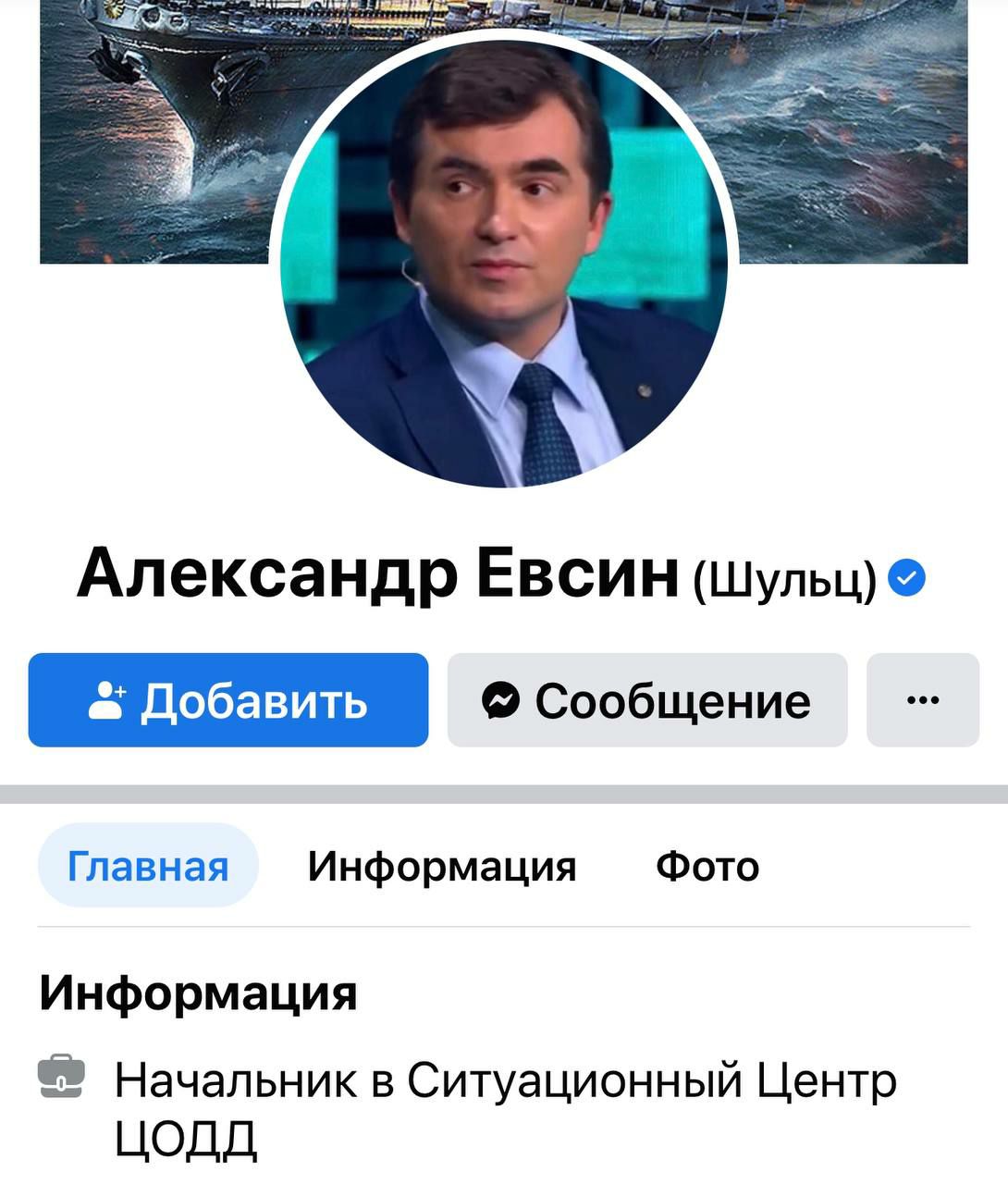Image resolution: width=1008 pixels, height=1184 pixels.
Task: Tap the Добавить friend button
Action: 228,700
